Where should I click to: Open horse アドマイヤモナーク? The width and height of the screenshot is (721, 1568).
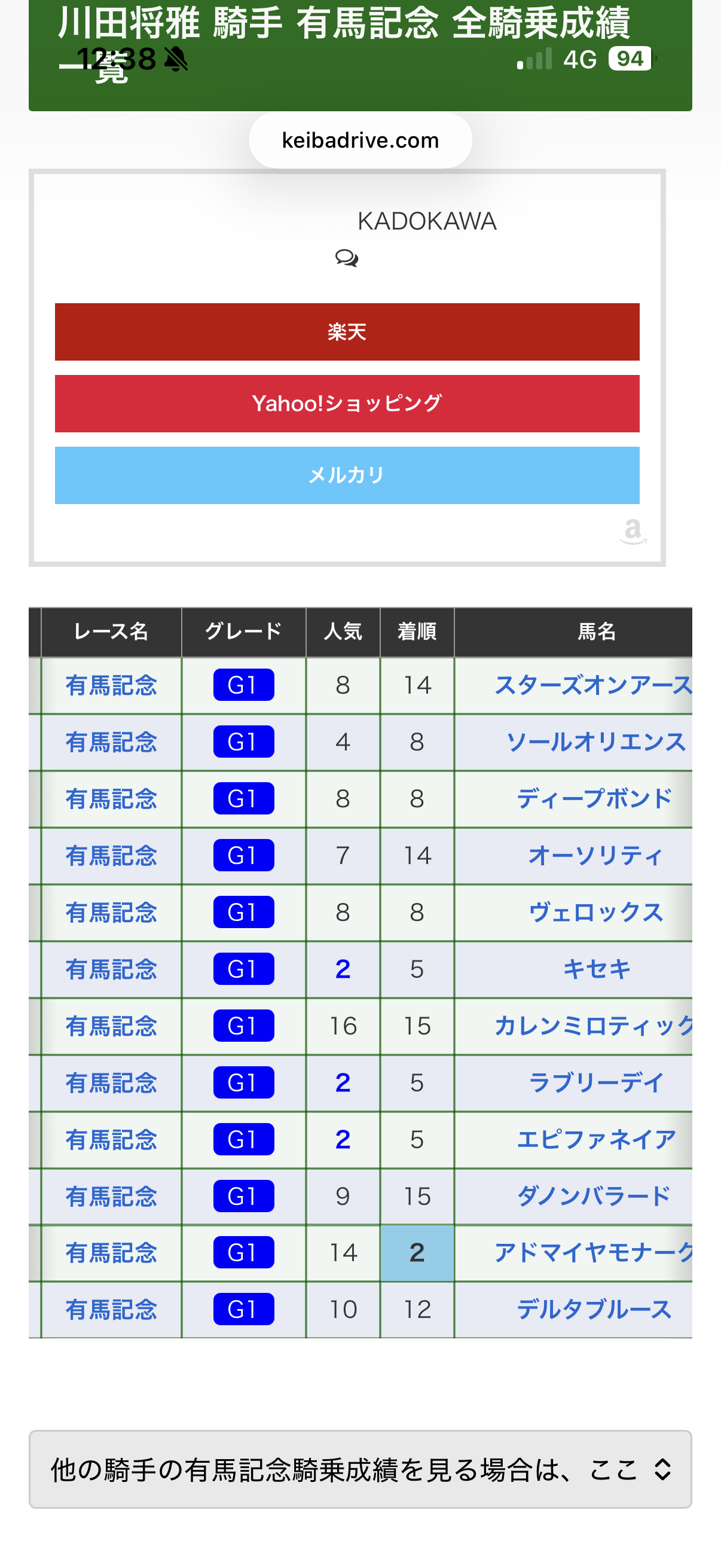[593, 1253]
